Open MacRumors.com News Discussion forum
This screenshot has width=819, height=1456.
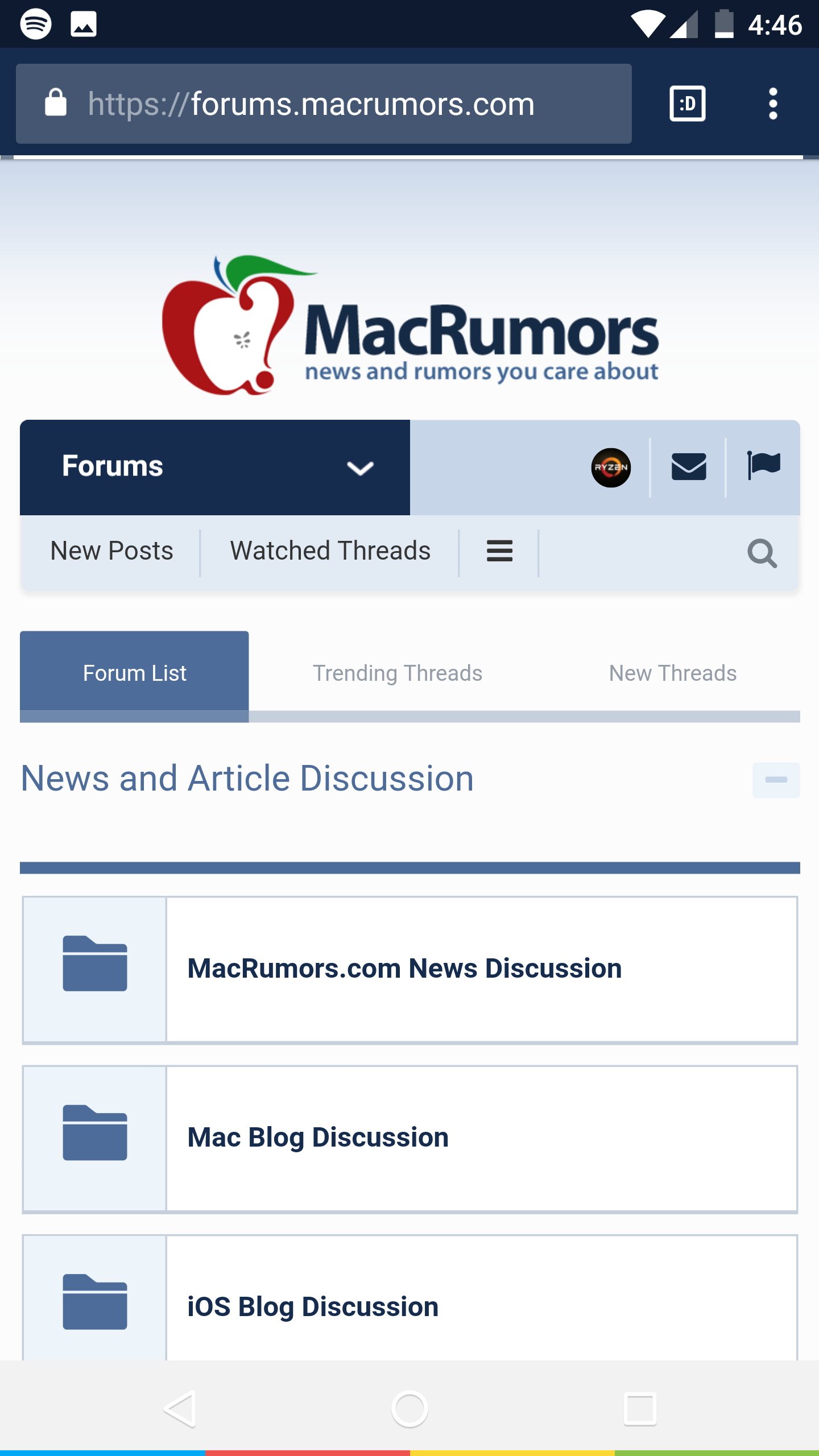coord(404,969)
